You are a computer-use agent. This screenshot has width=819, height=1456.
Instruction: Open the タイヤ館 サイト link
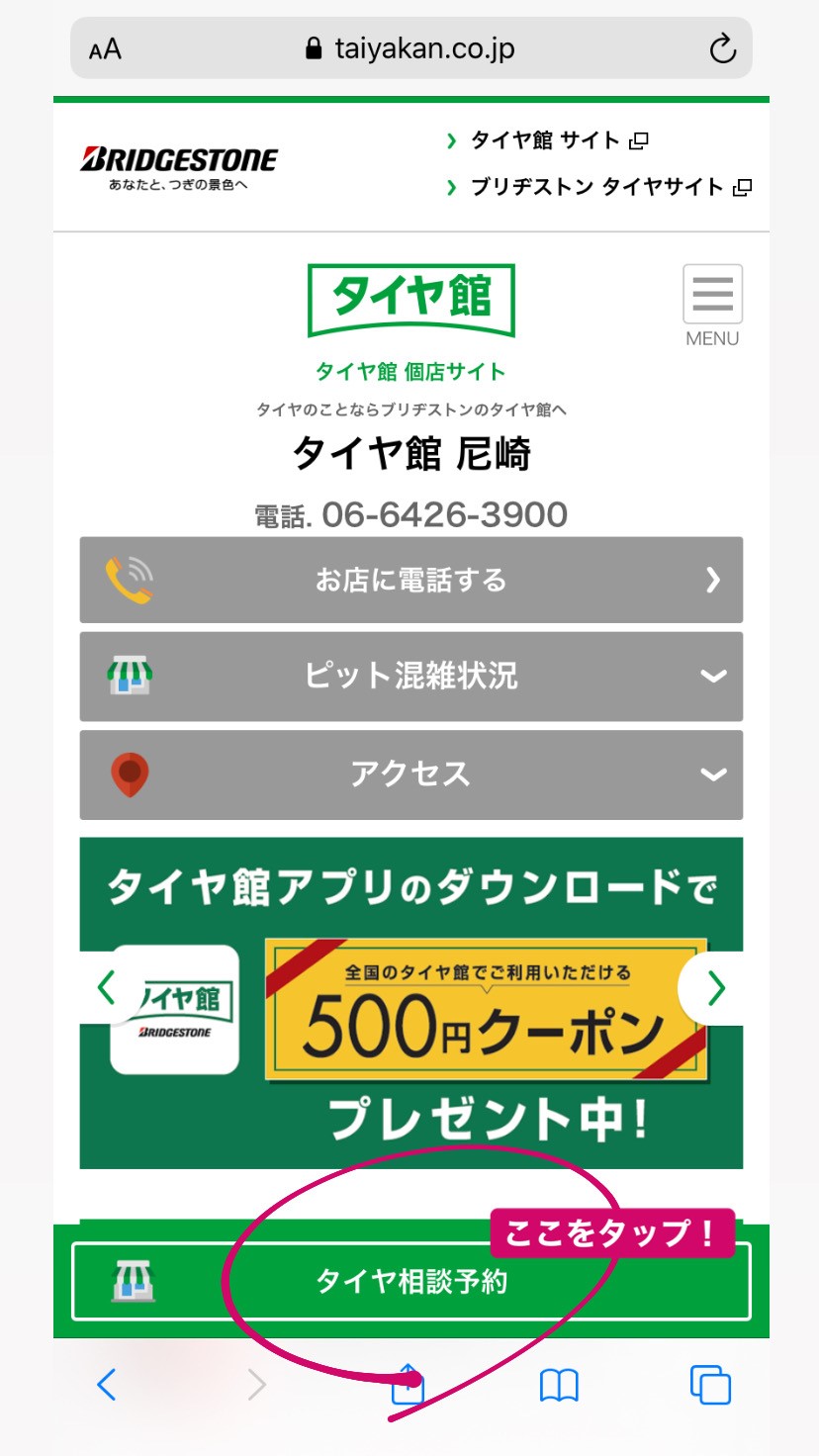point(546,140)
